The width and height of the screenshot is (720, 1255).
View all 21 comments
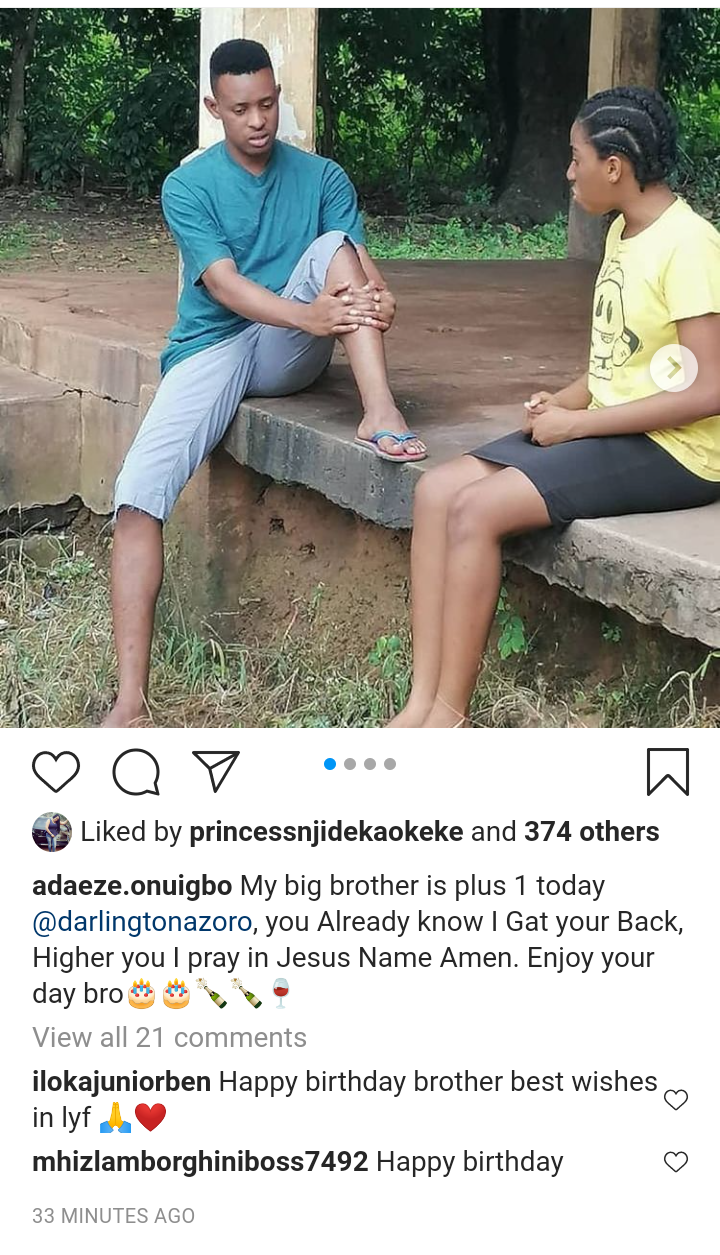pyautogui.click(x=169, y=1037)
